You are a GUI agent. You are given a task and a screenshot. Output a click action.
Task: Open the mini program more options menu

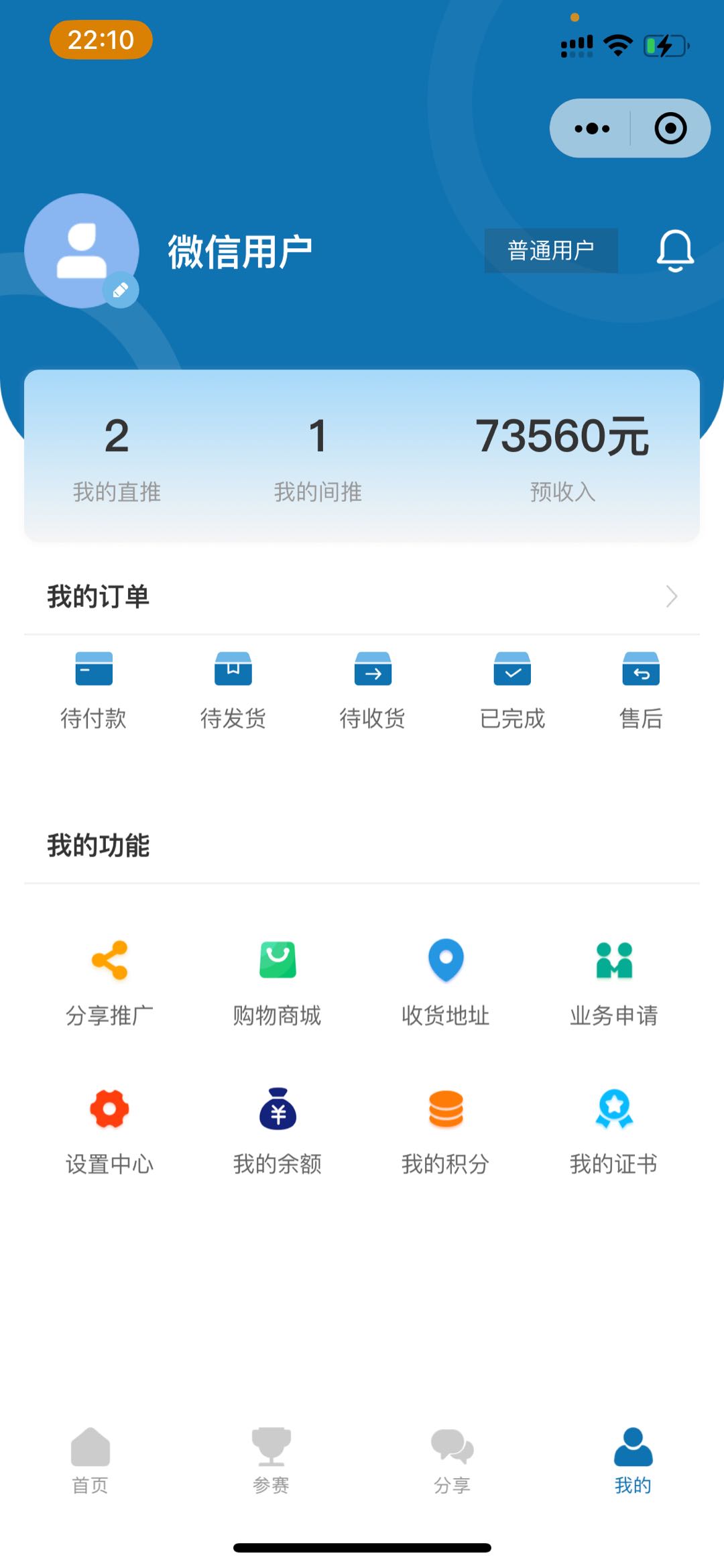(592, 128)
